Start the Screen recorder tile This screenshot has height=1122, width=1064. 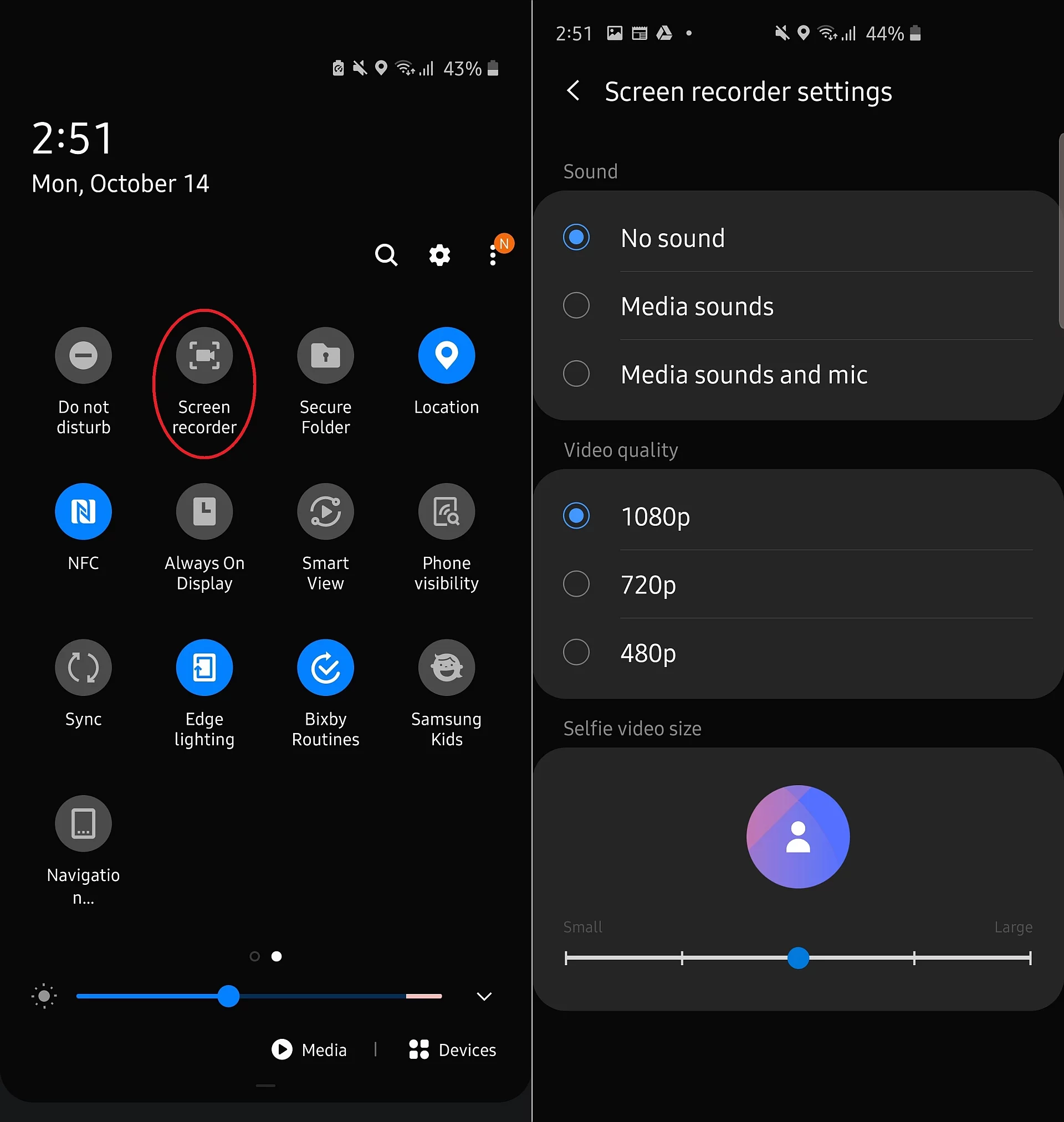204,356
